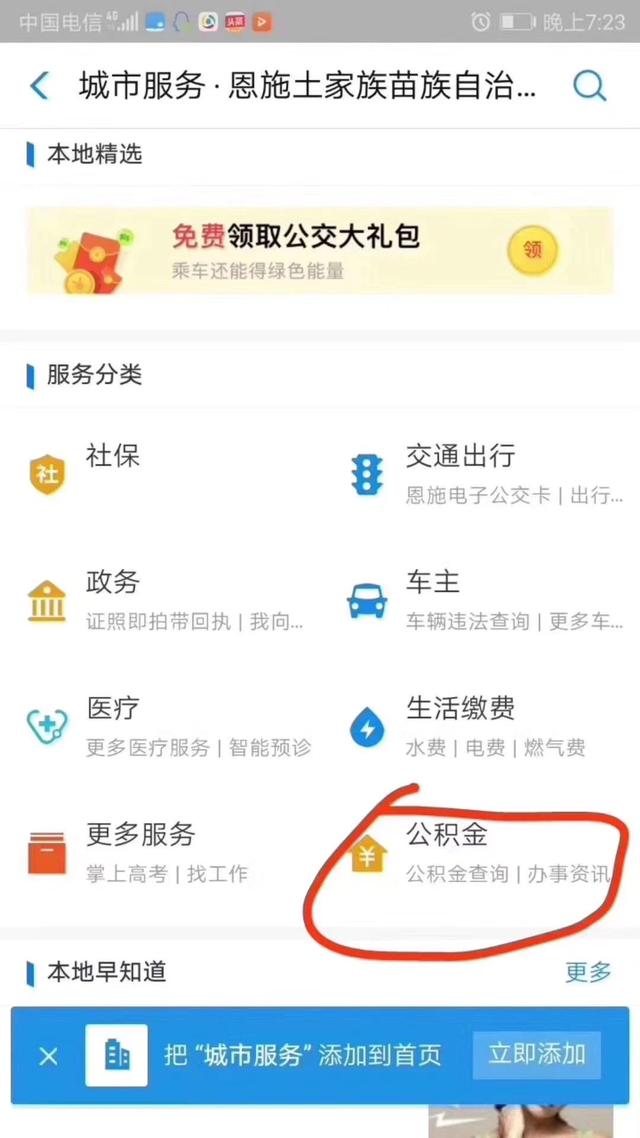Image resolution: width=640 pixels, height=1138 pixels.
Task: Dismiss the add-to-homepage prompt
Action: click(48, 1055)
